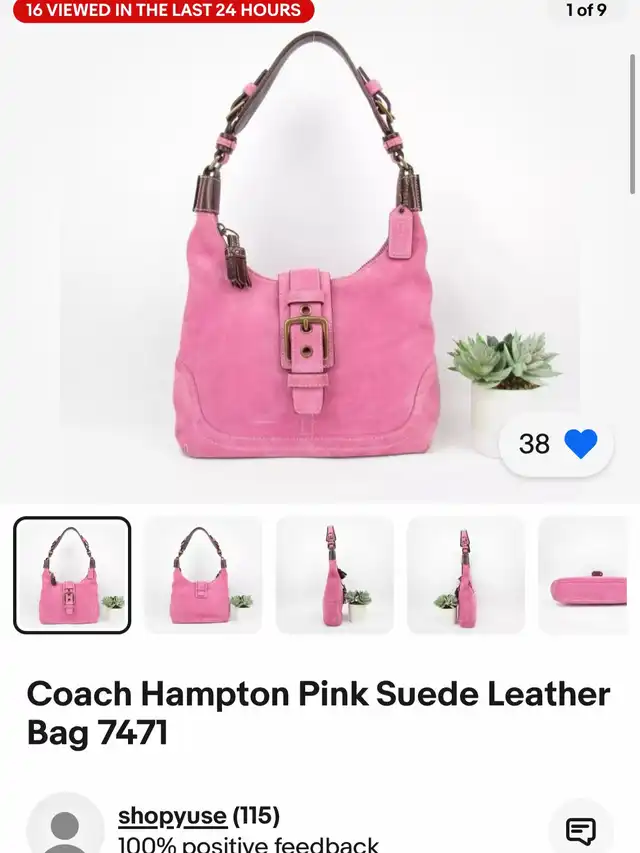Select the second thumbnail showing the bag's back

click(203, 575)
